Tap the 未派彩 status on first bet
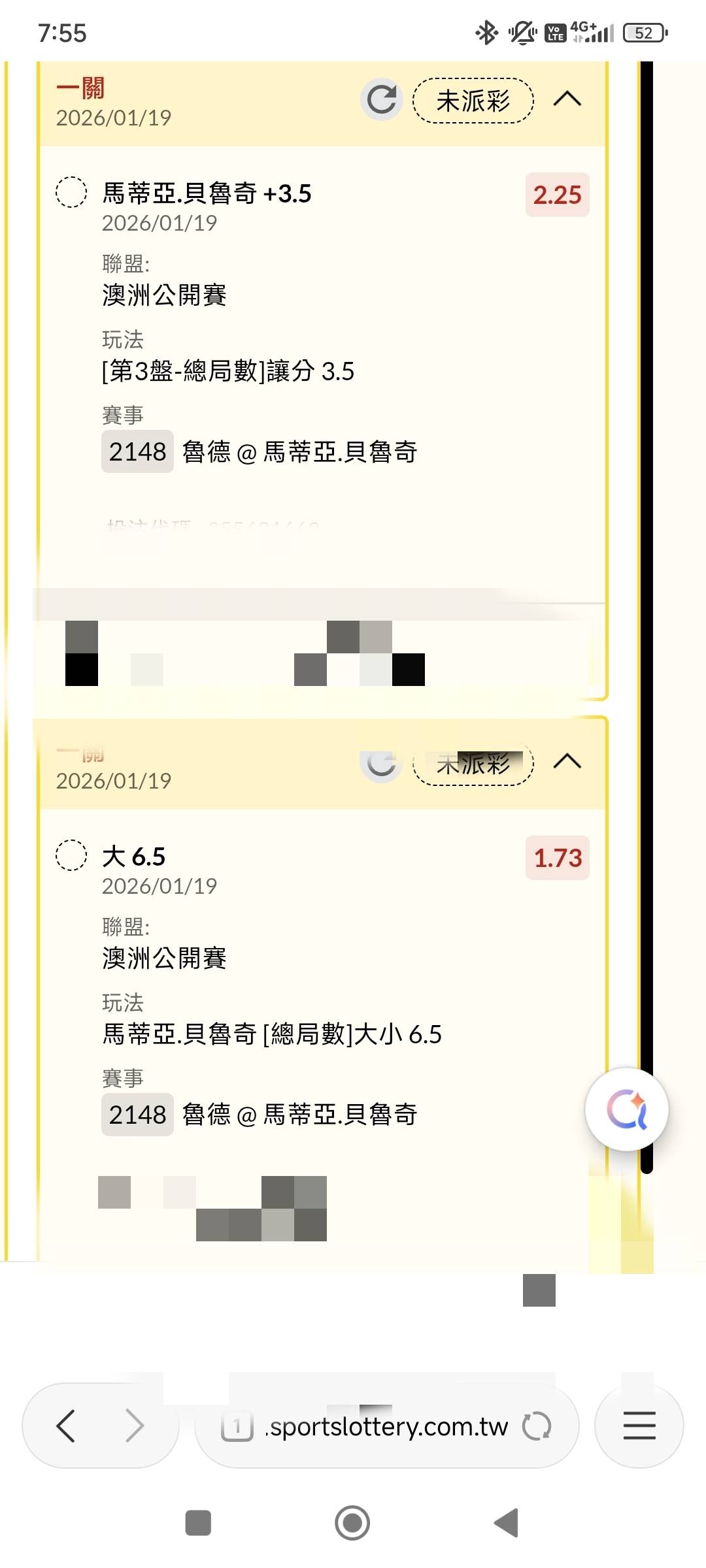706x1568 pixels. click(x=473, y=101)
